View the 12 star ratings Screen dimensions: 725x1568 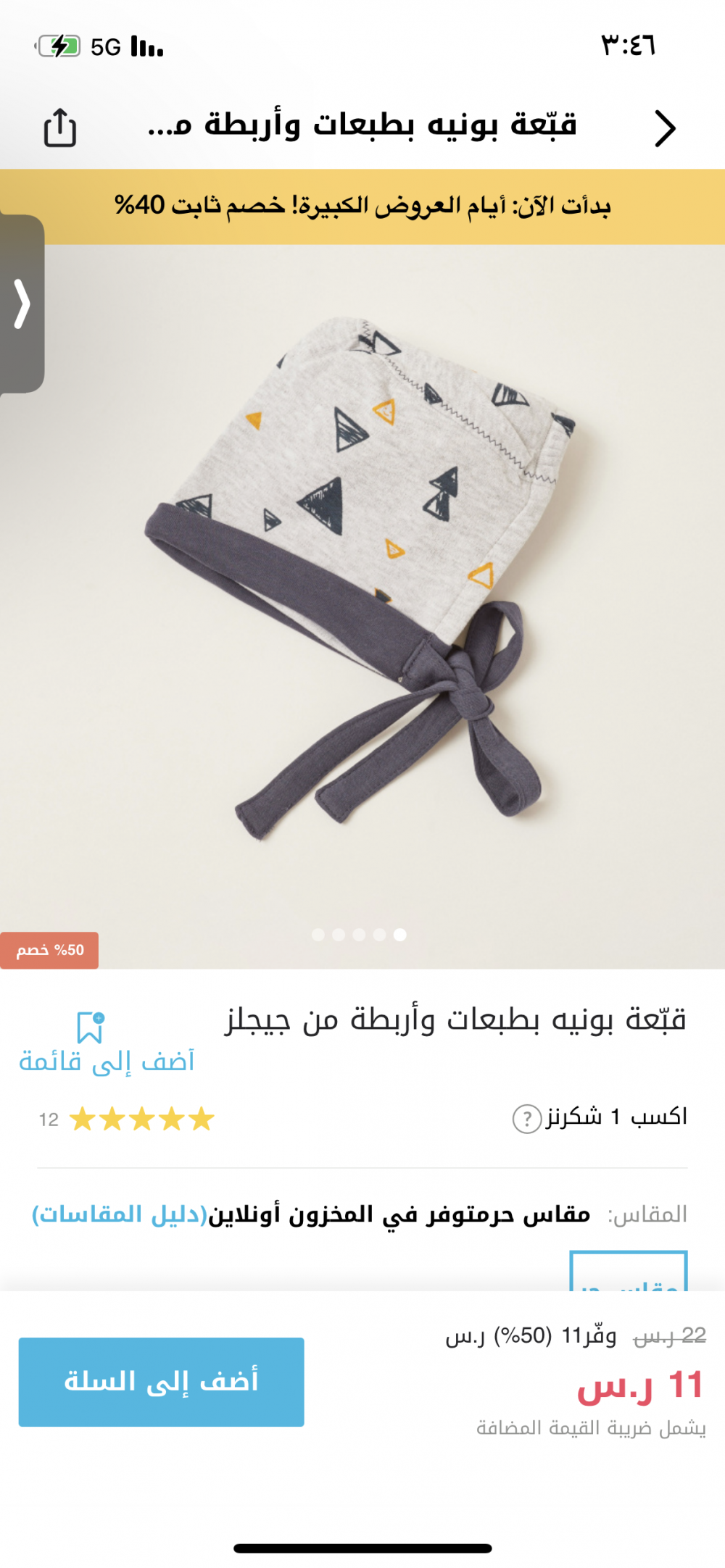pos(128,1119)
